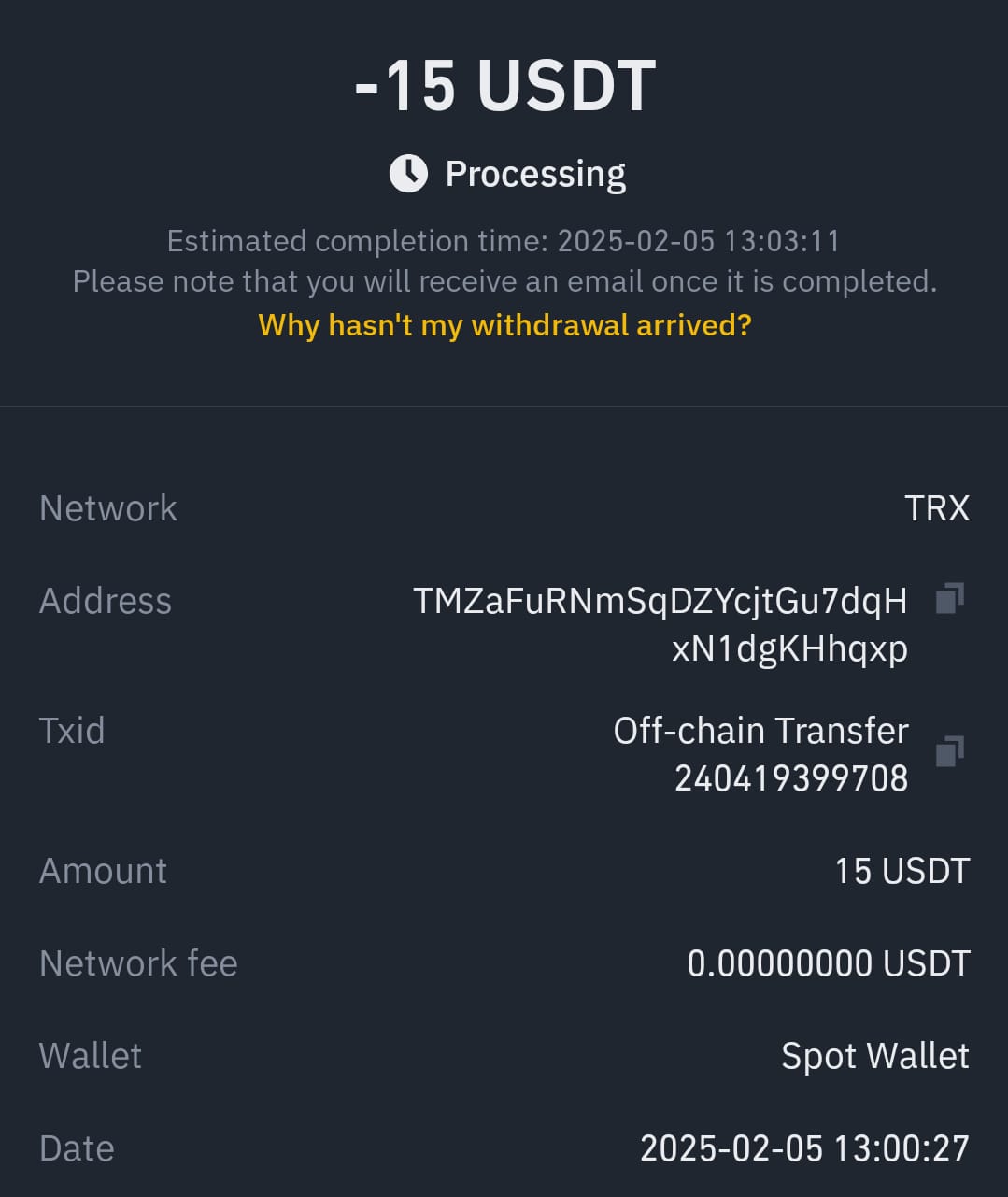Click the copy icon for Off-chain Transfer 240419399708
This screenshot has height=1197, width=1008.
[950, 751]
